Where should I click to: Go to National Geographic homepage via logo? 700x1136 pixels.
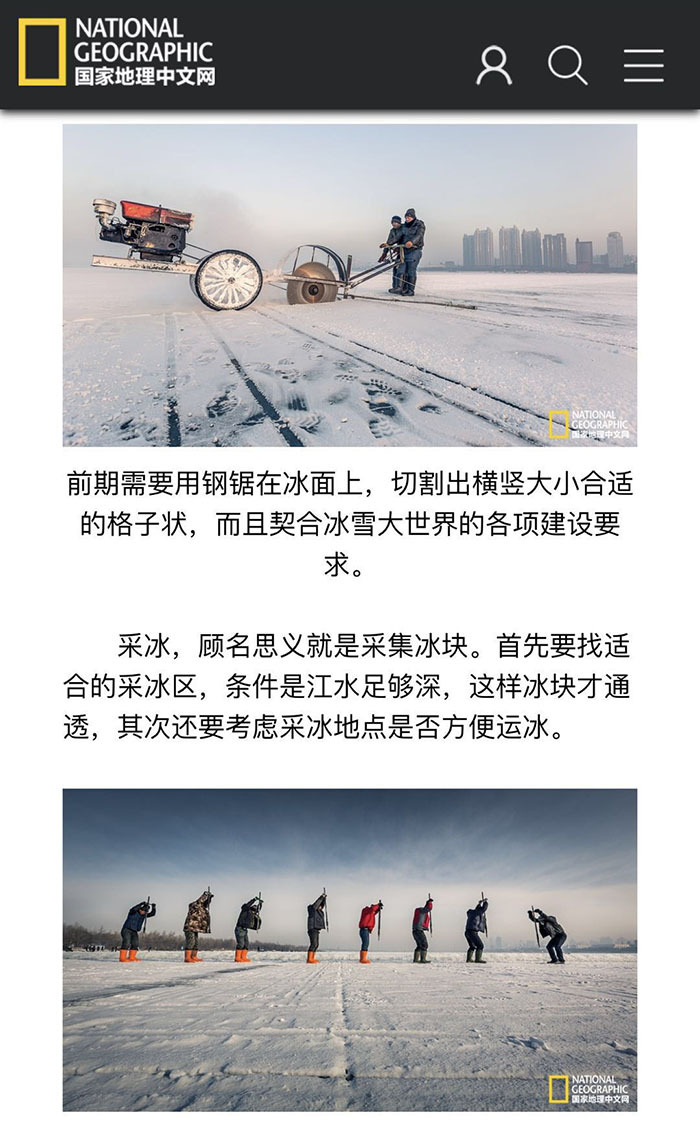click(x=116, y=52)
